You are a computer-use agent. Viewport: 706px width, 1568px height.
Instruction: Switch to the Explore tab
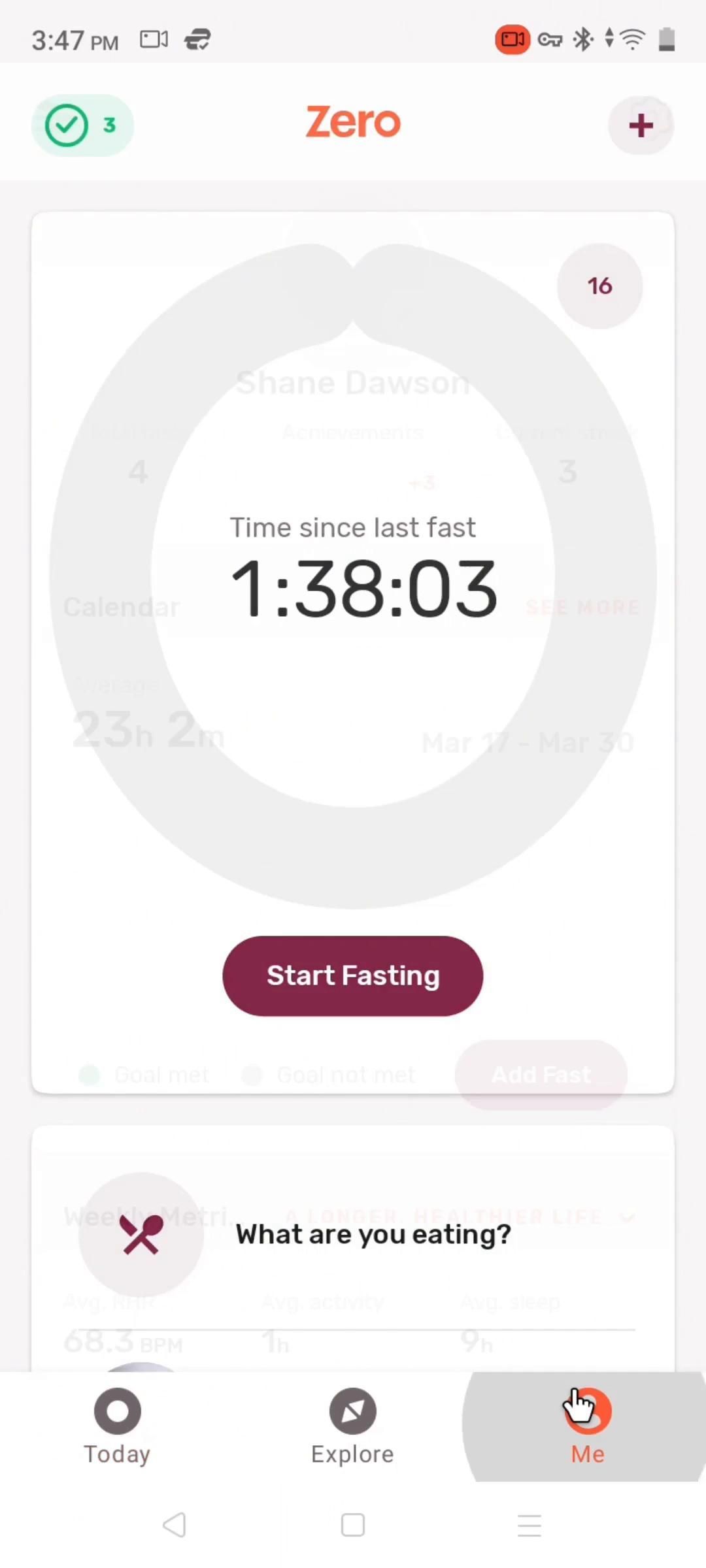tap(352, 1426)
